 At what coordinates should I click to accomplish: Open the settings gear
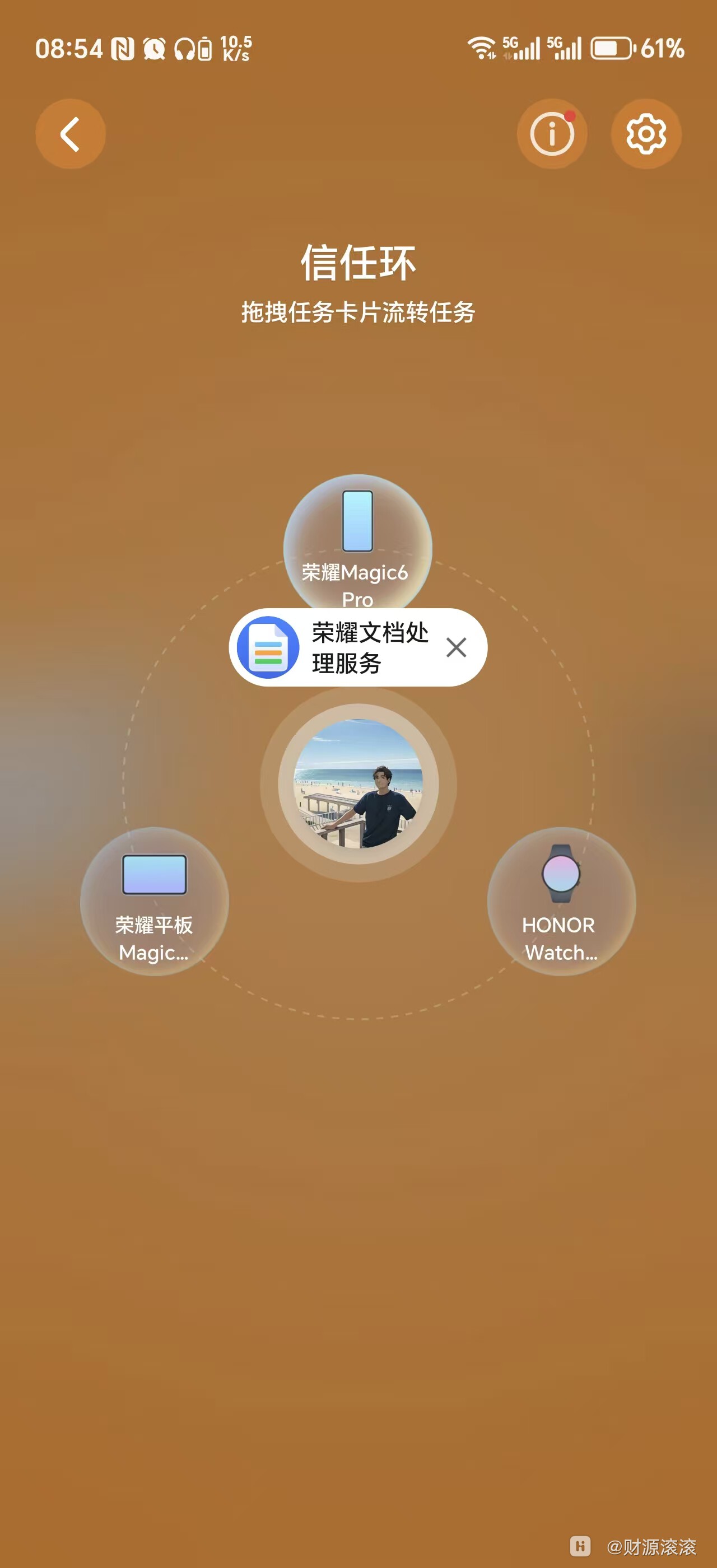tap(646, 134)
